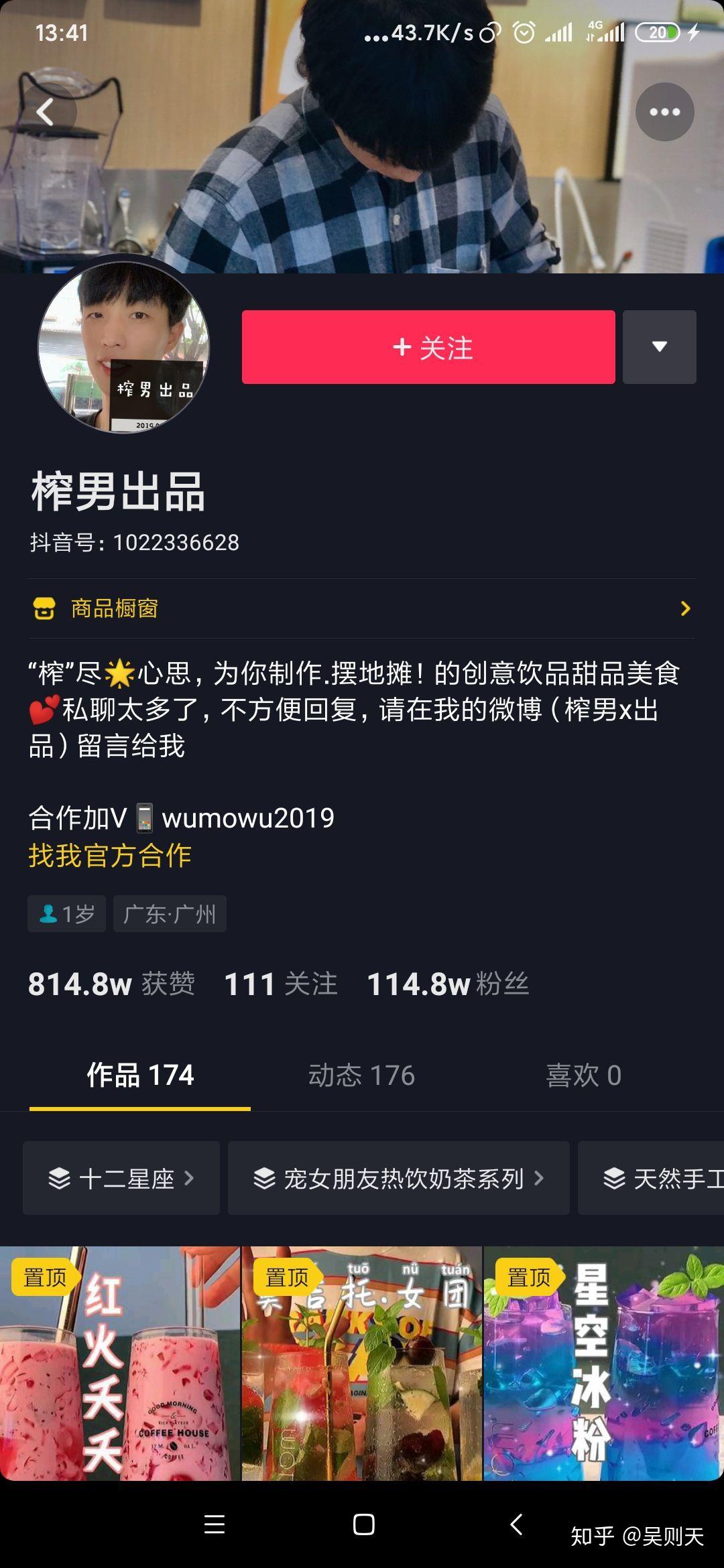Open the system recent apps menu
The image size is (724, 1568).
[x=215, y=1525]
